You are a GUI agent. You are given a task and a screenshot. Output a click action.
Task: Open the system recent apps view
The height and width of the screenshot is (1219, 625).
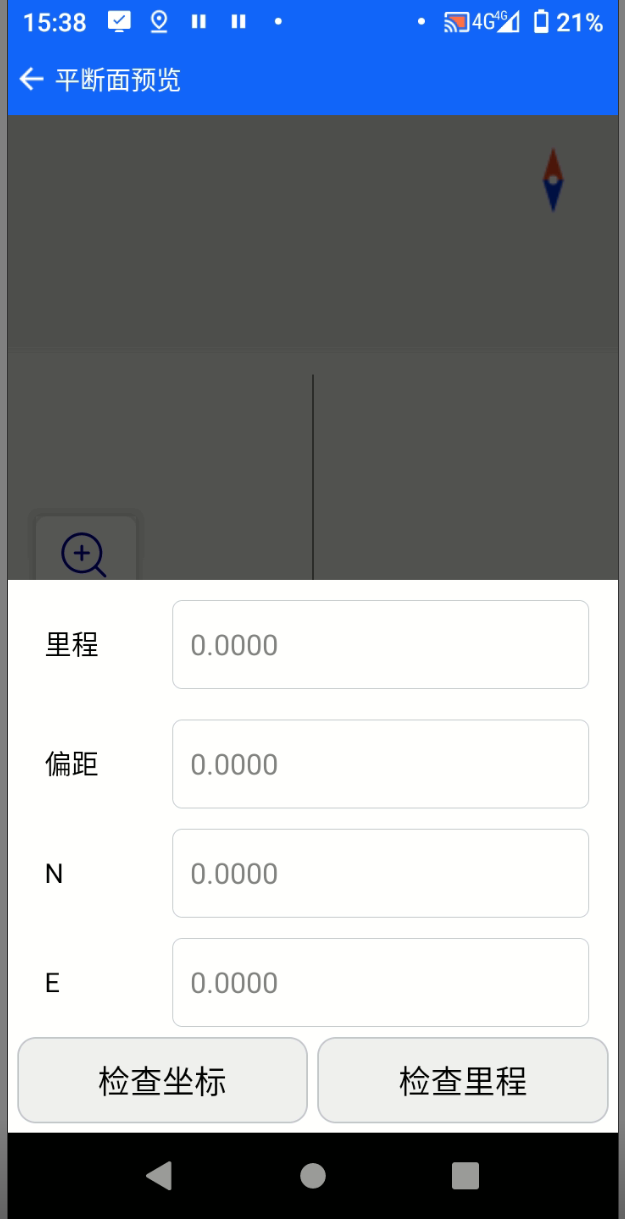466,1176
